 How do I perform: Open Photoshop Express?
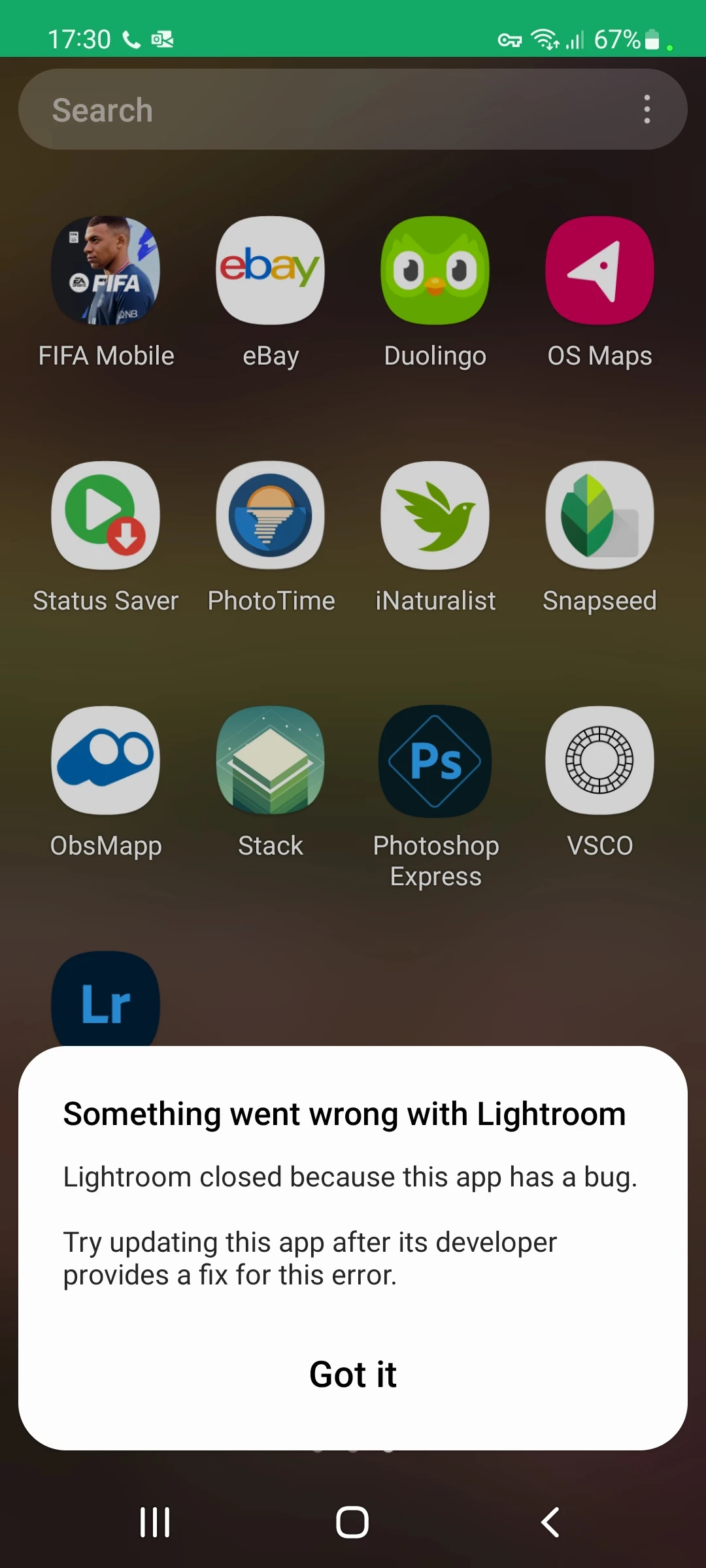tap(435, 760)
